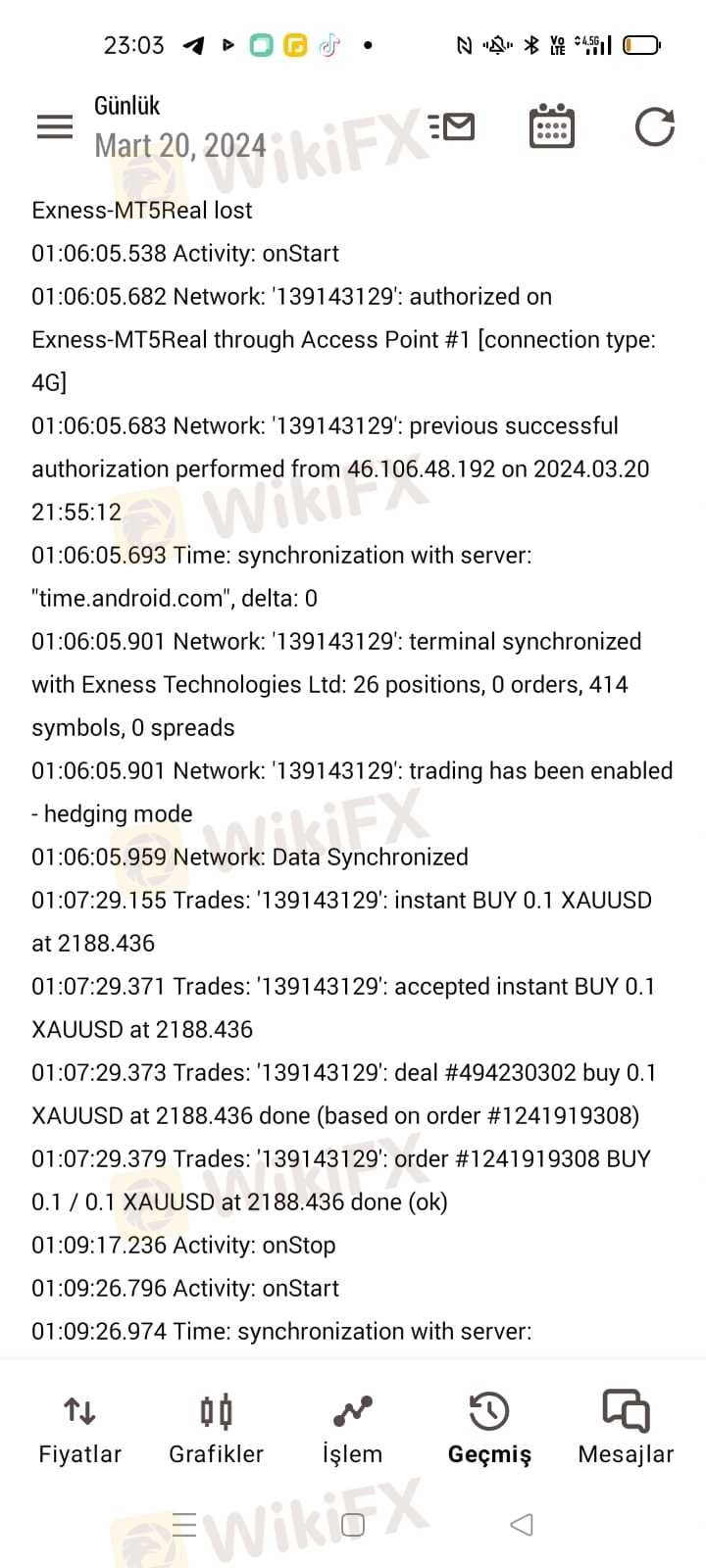Open the İşlem tab
The width and height of the screenshot is (706, 1568).
click(352, 1429)
